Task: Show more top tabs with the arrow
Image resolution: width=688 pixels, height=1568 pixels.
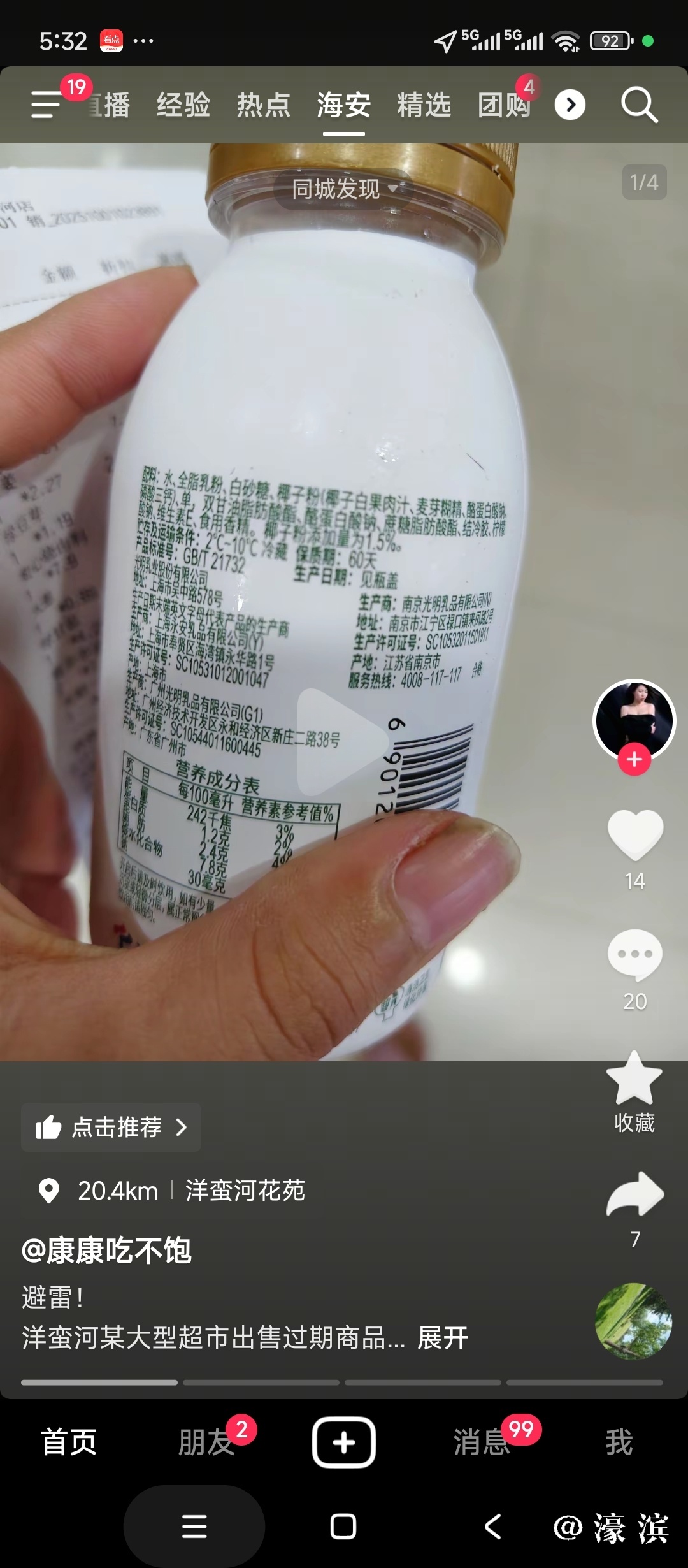Action: [570, 105]
